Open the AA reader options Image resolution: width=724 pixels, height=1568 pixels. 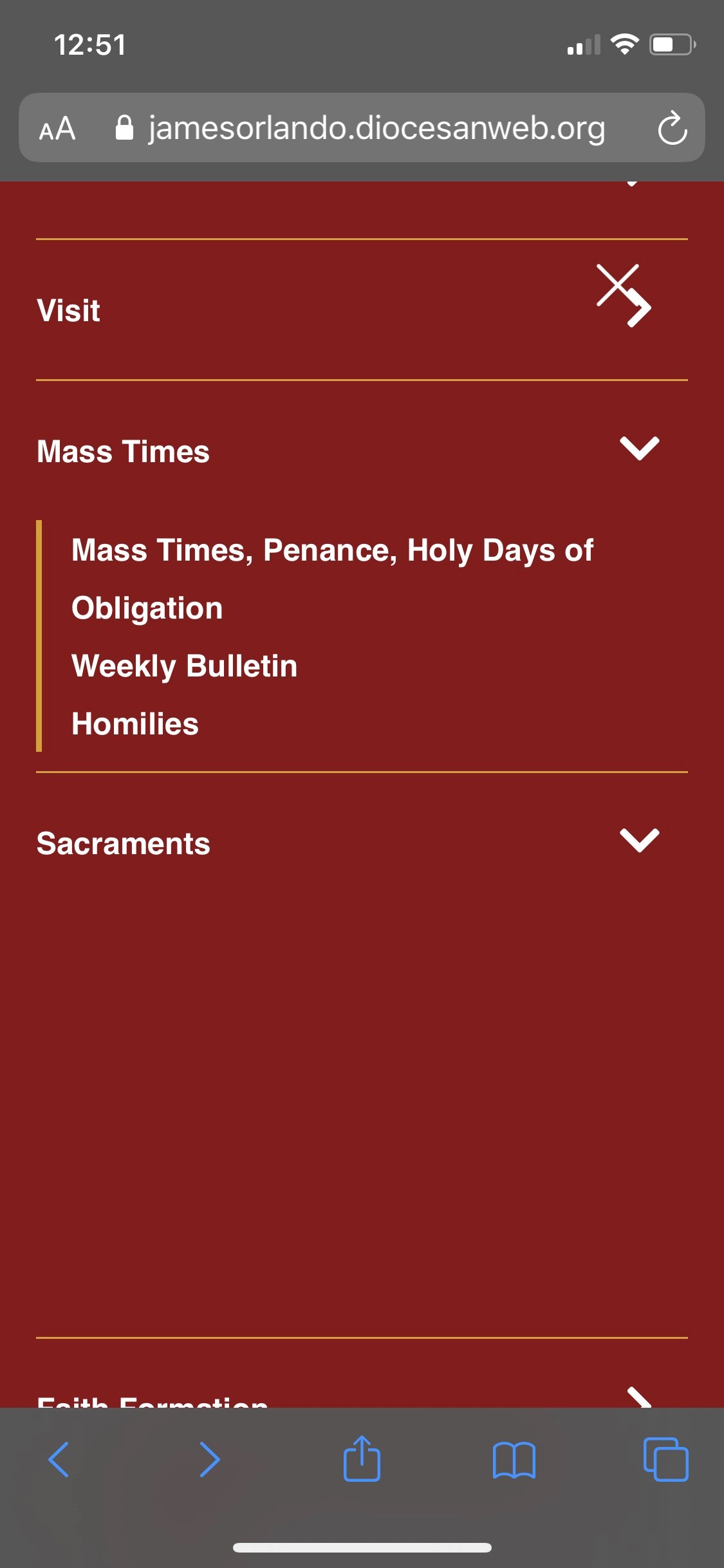click(57, 128)
